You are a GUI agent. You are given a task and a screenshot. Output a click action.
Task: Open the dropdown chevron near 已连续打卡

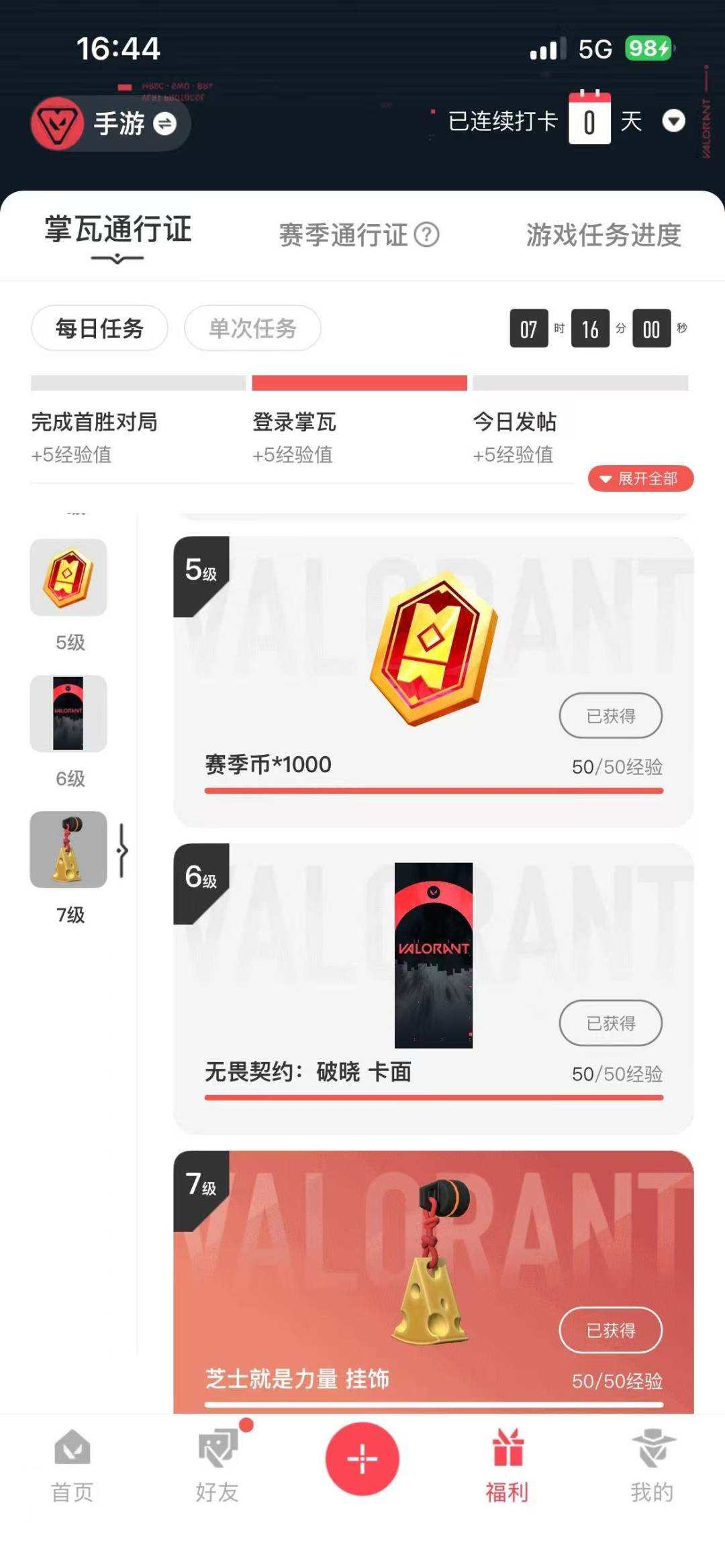(x=674, y=122)
